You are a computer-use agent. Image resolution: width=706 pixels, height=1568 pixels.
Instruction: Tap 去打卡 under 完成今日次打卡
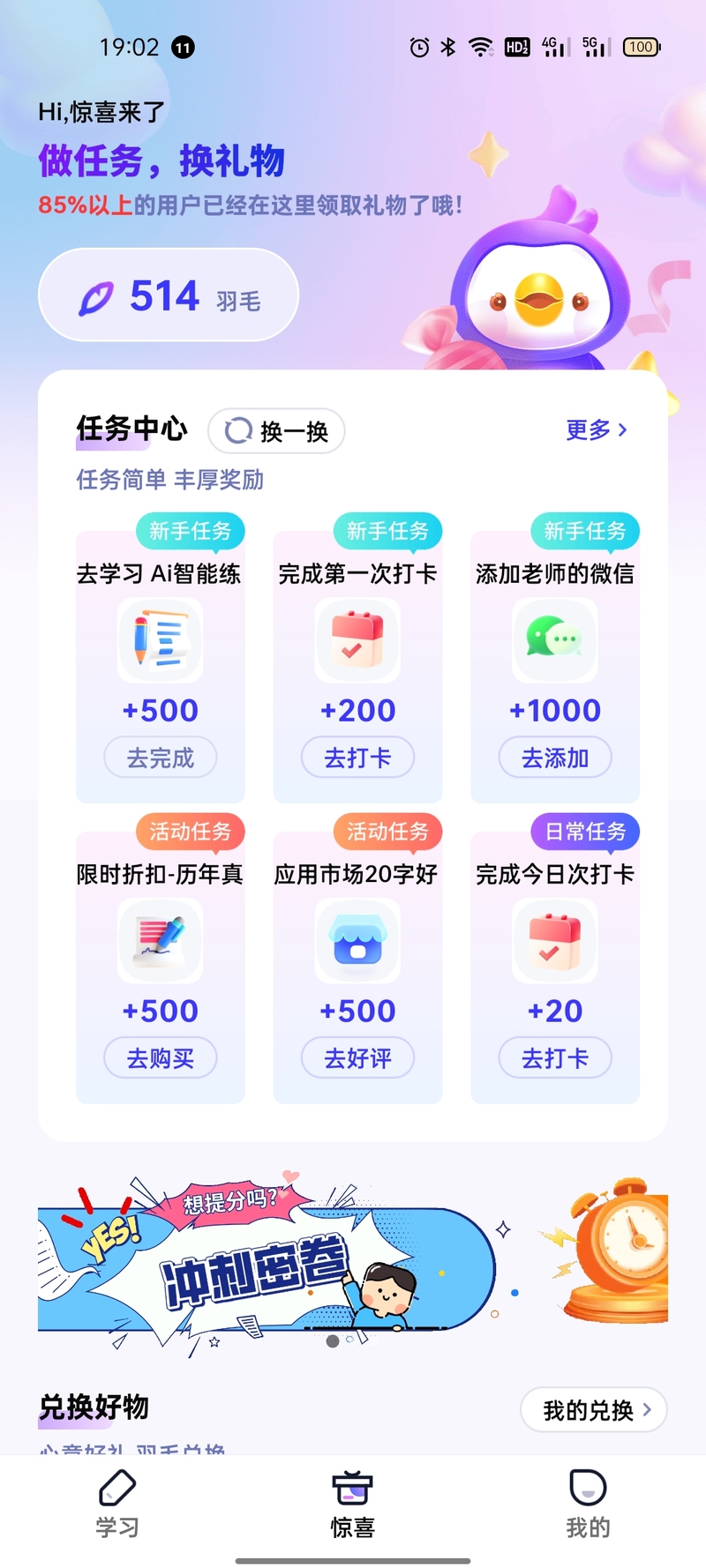pyautogui.click(x=555, y=1058)
